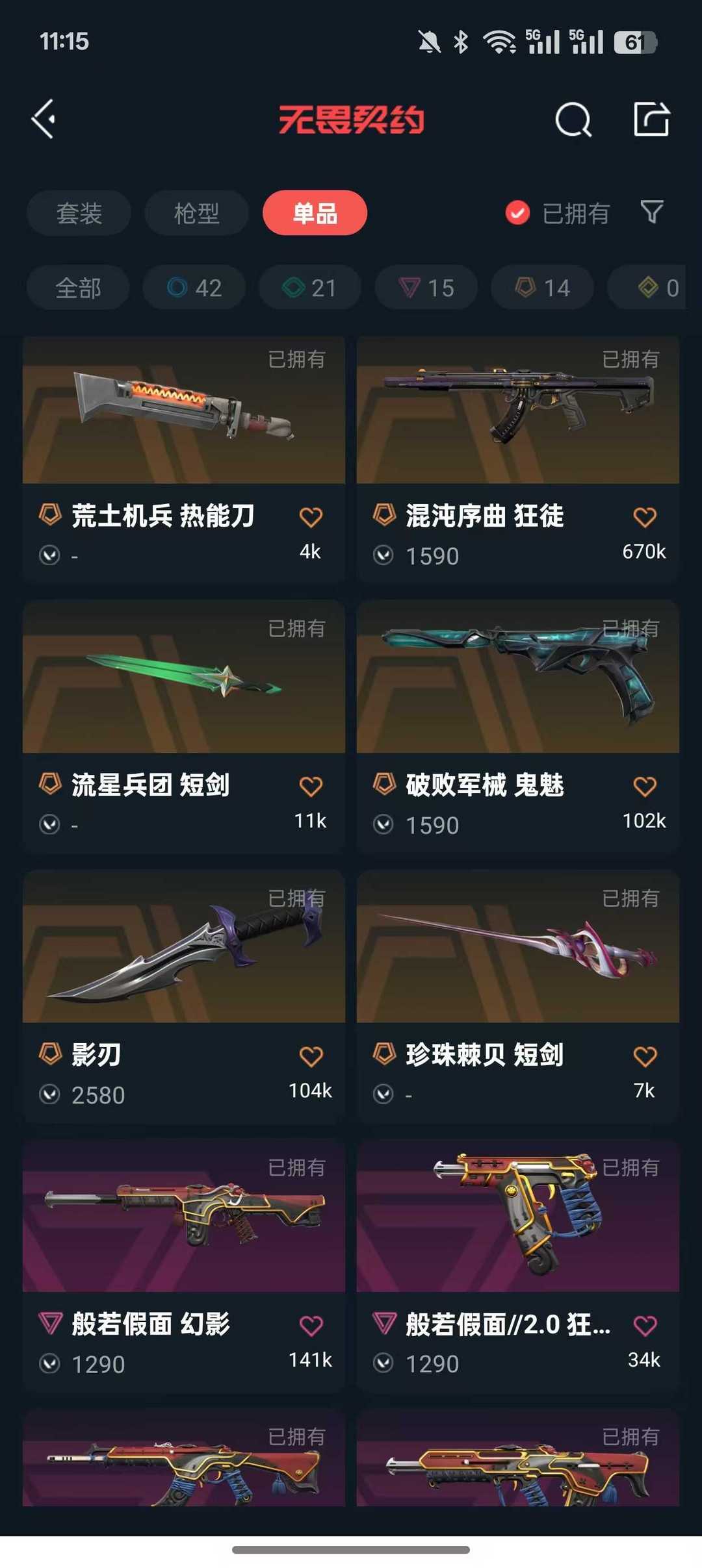Screen dimensions: 702x1568
Task: Tap the share icon
Action: (651, 119)
